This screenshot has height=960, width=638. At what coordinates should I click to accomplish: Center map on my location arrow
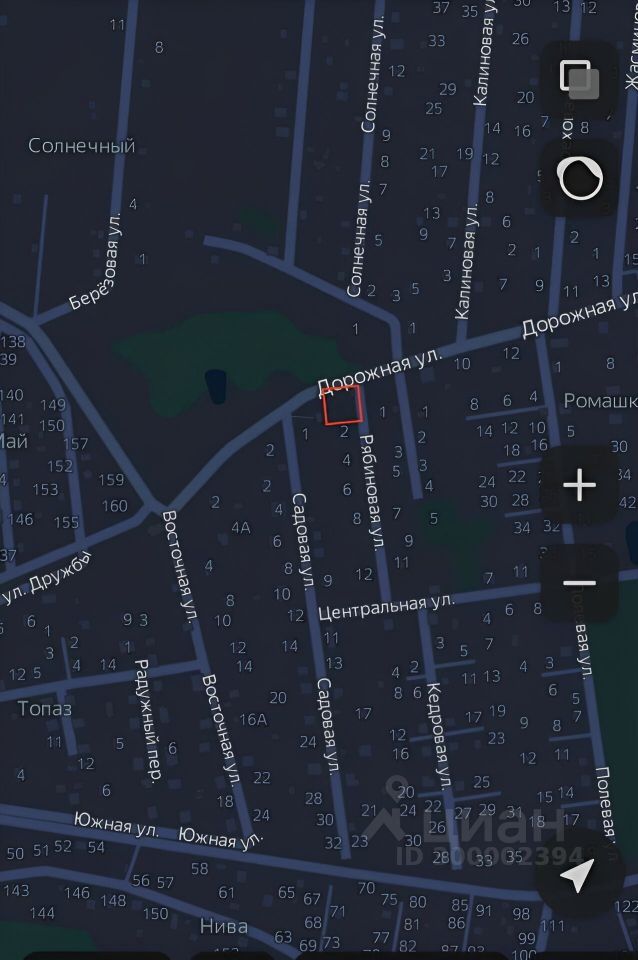coord(577,875)
